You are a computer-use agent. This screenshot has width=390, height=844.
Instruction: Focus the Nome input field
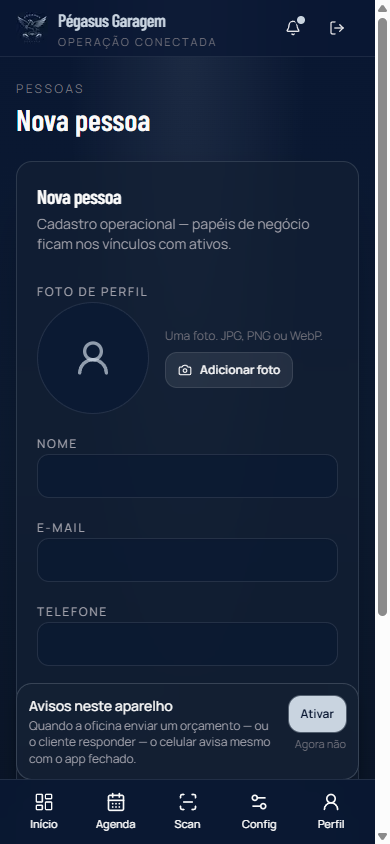(x=187, y=476)
